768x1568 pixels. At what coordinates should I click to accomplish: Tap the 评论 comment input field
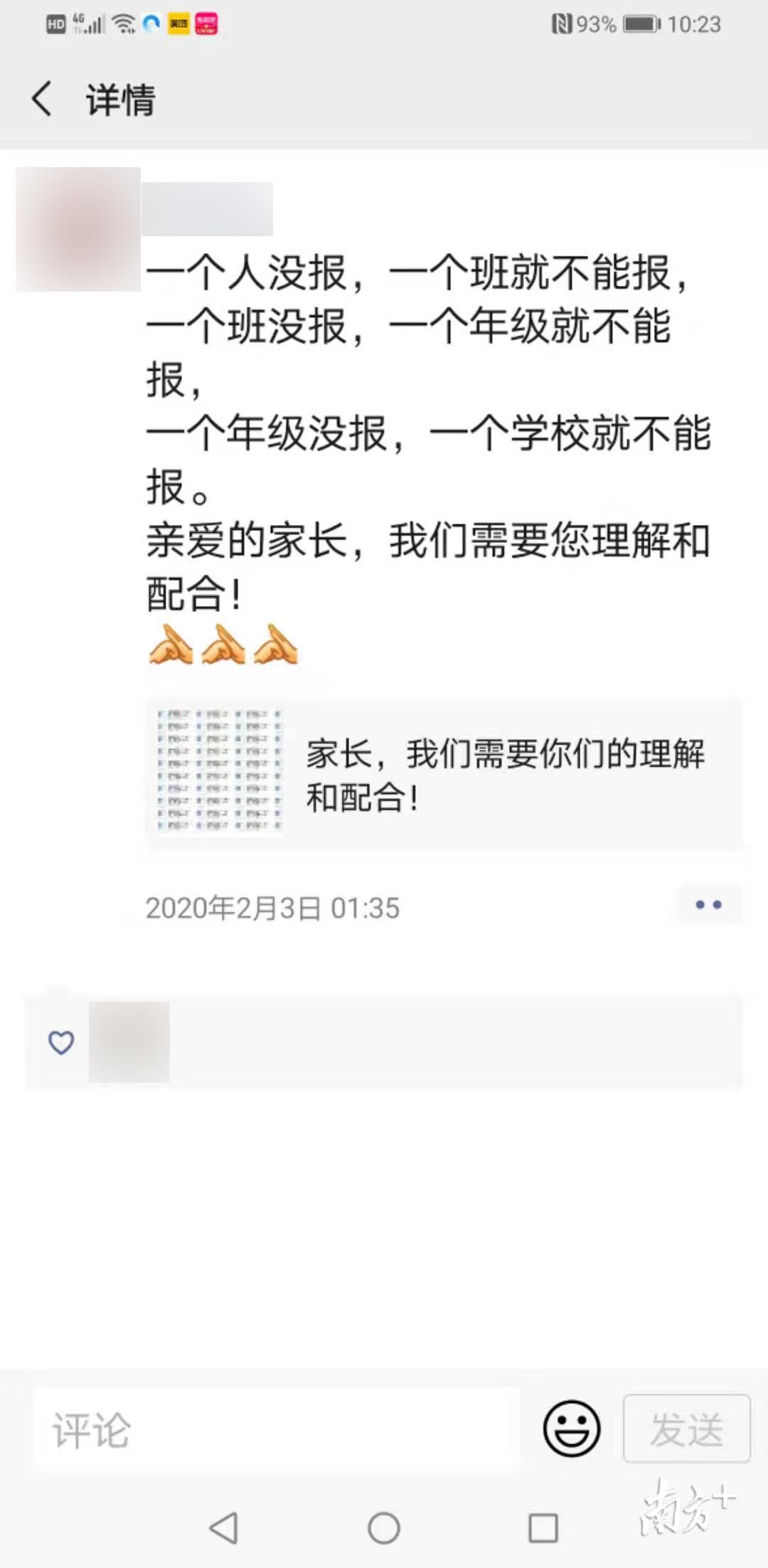click(277, 1429)
